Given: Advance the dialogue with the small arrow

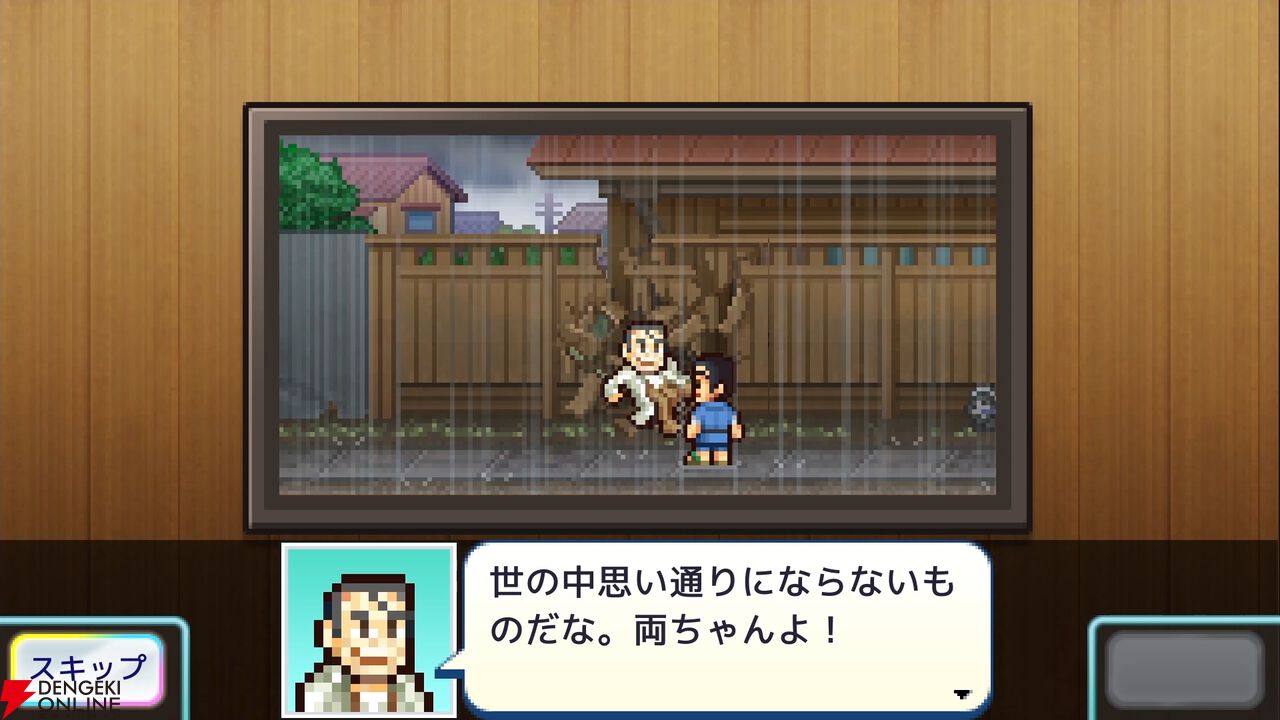Looking at the screenshot, I should (962, 693).
